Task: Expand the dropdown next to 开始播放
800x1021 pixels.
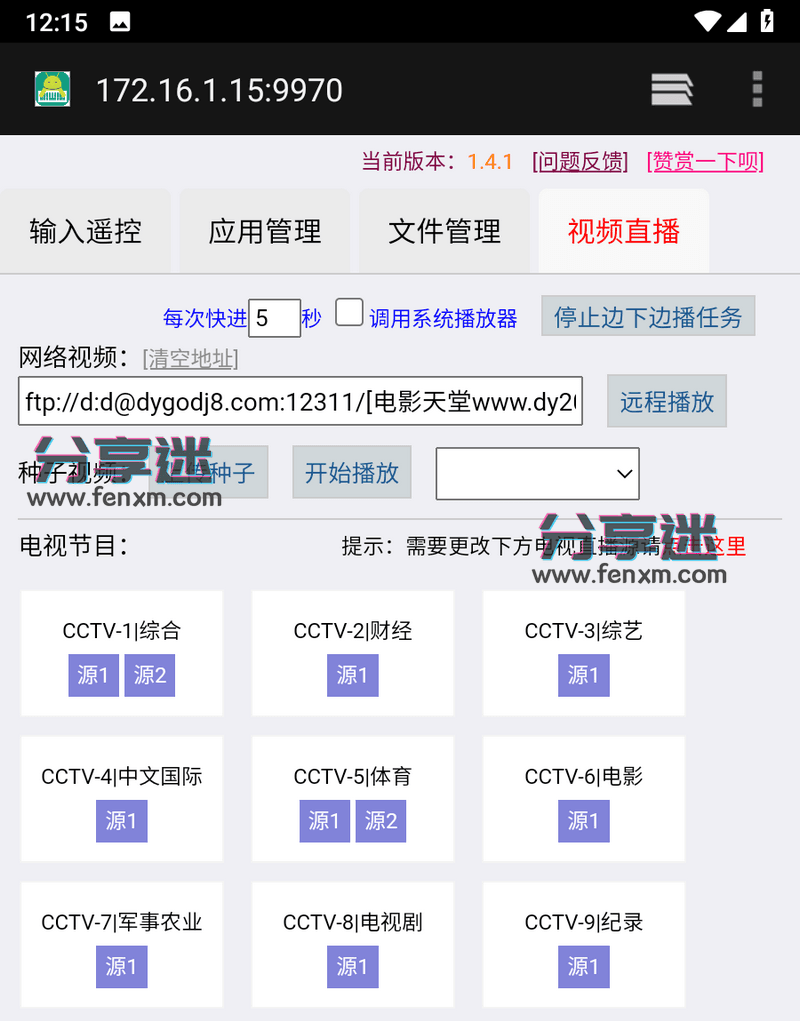Action: [x=537, y=473]
